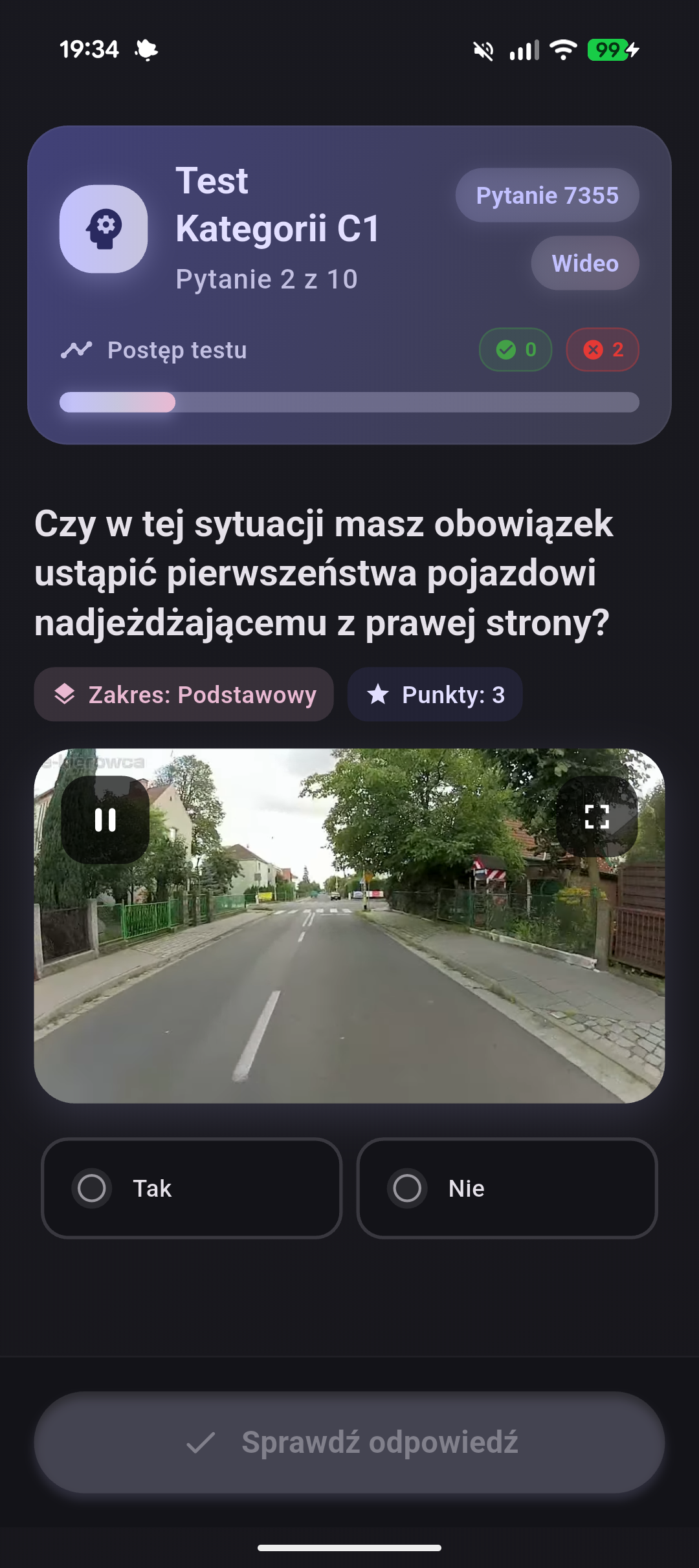699x1568 pixels.
Task: Open question details via Pytanie 7355 badge
Action: point(547,195)
